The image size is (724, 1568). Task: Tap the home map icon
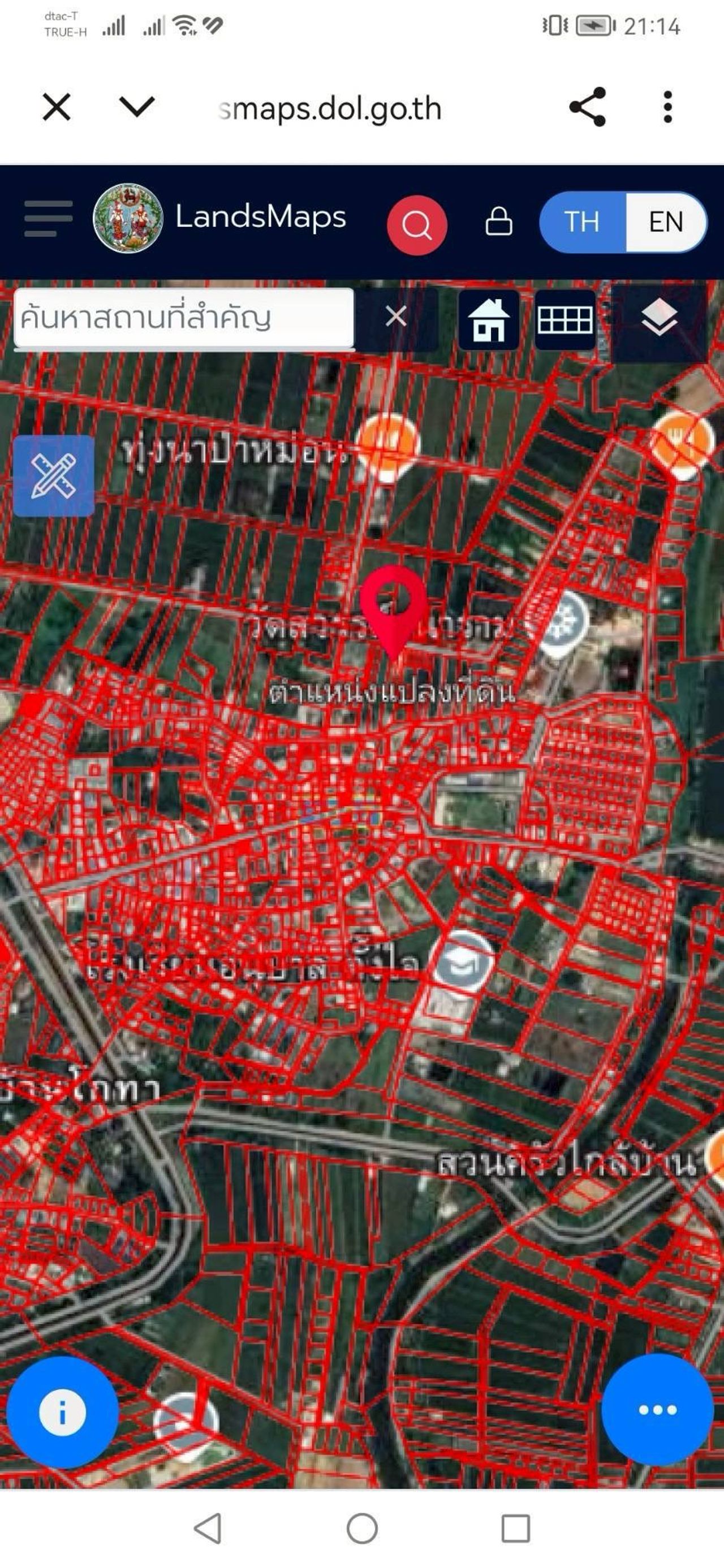click(489, 319)
